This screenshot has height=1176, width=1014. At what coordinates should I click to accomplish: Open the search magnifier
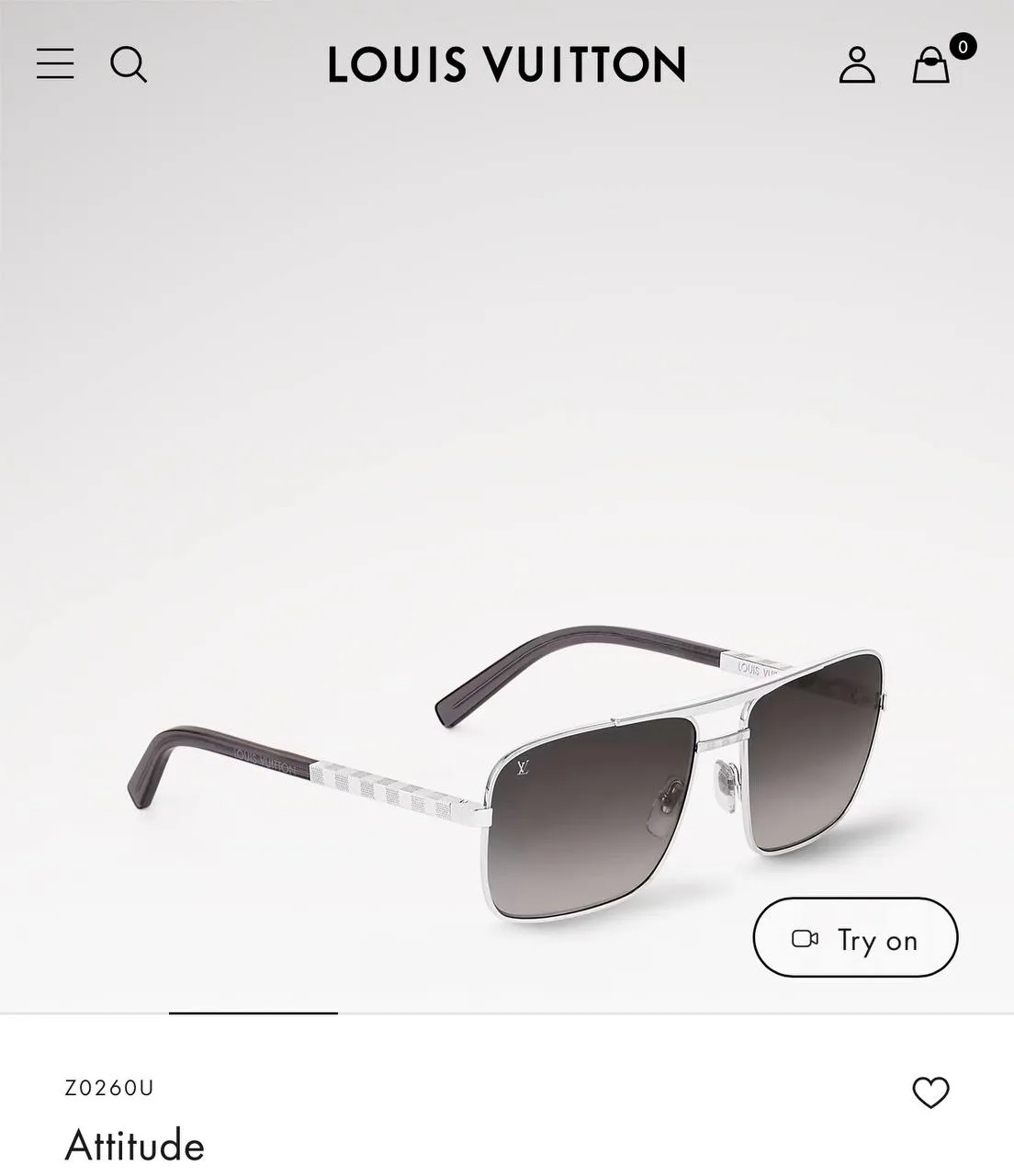tap(129, 64)
